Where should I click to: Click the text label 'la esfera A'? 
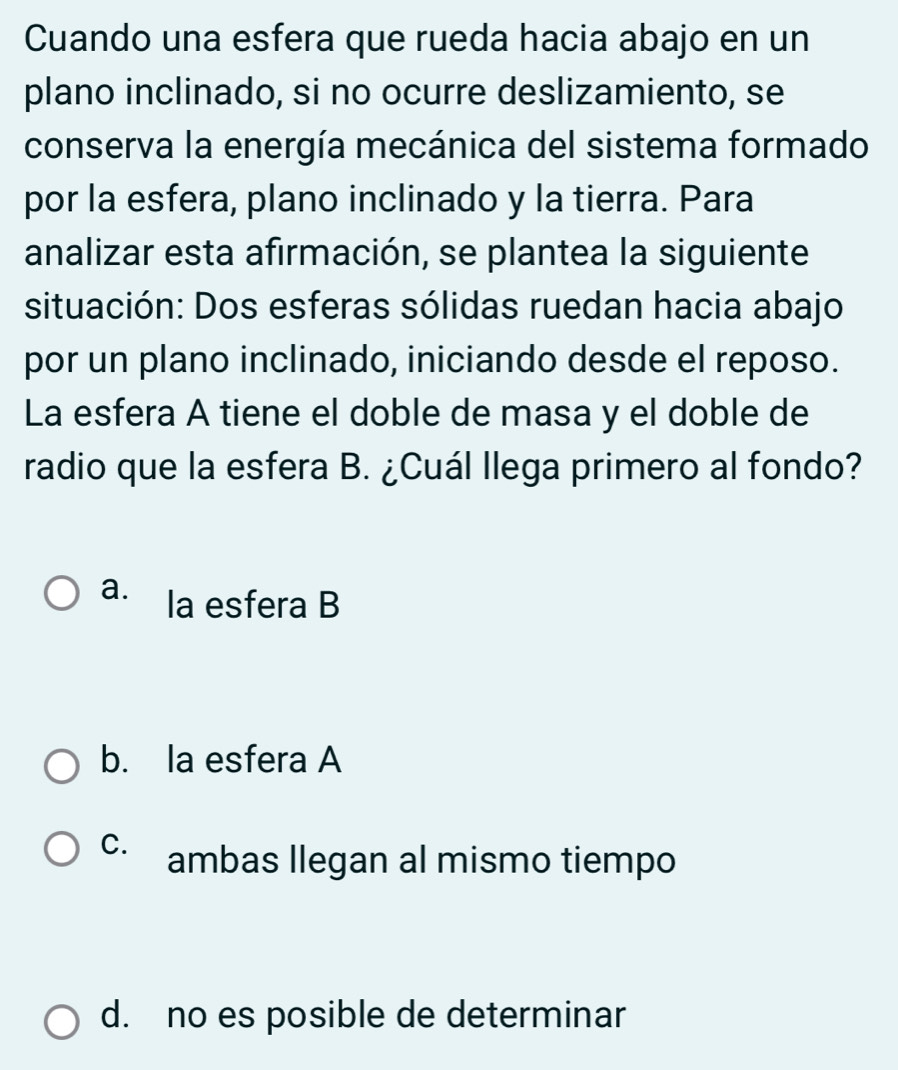tap(253, 763)
